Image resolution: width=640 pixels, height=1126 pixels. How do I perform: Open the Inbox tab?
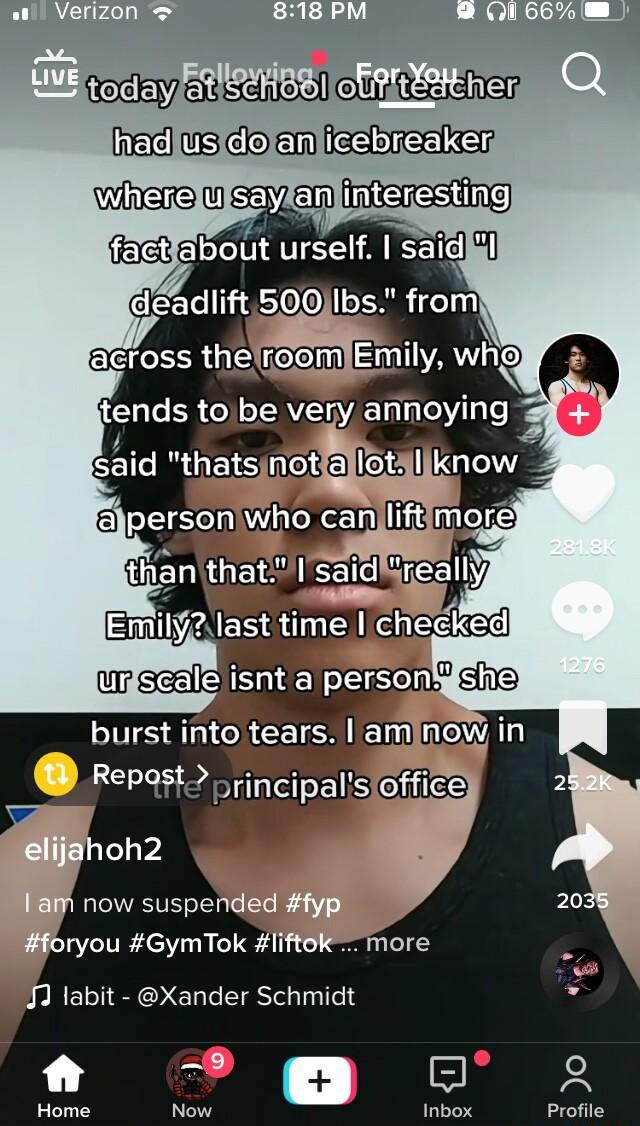pyautogui.click(x=447, y=1087)
